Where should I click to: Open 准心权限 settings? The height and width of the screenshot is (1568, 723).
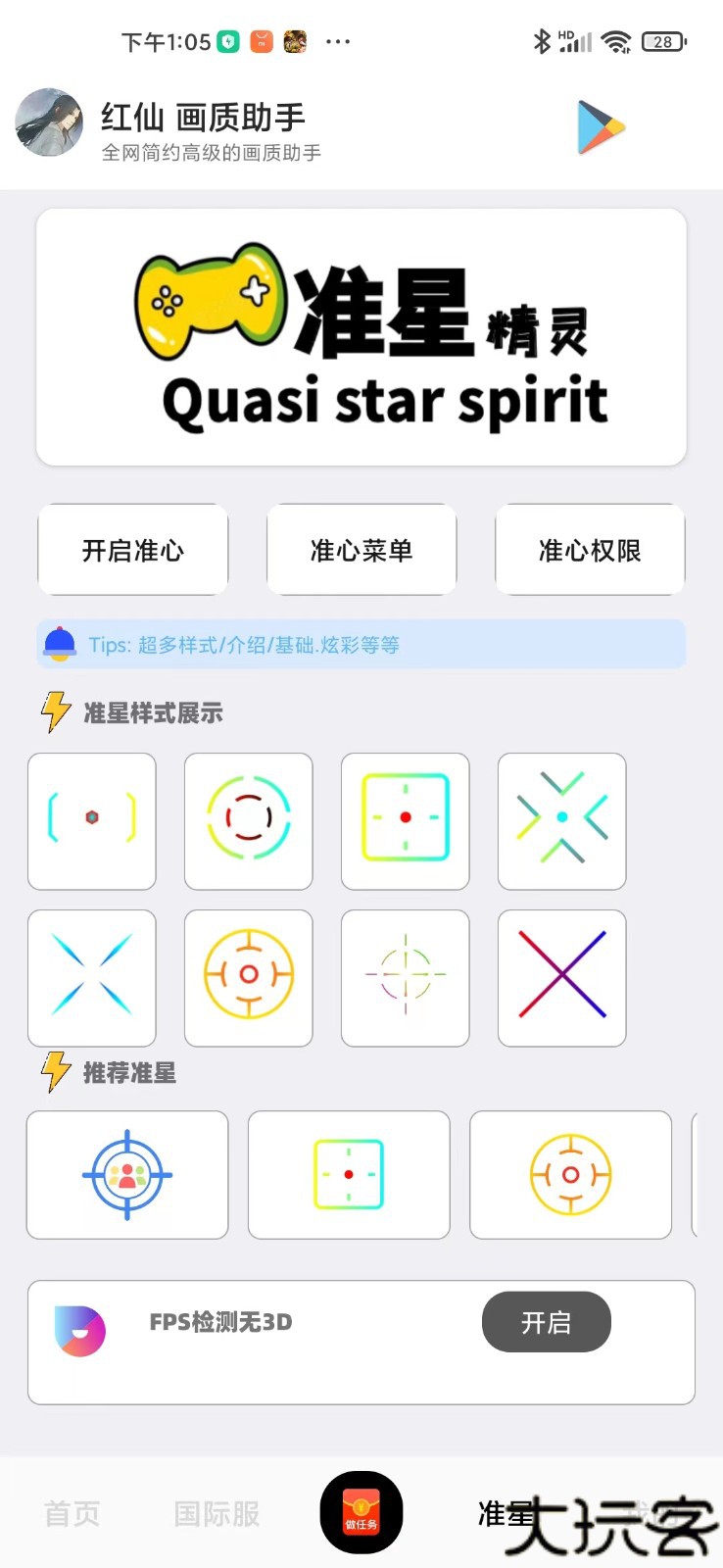point(590,550)
